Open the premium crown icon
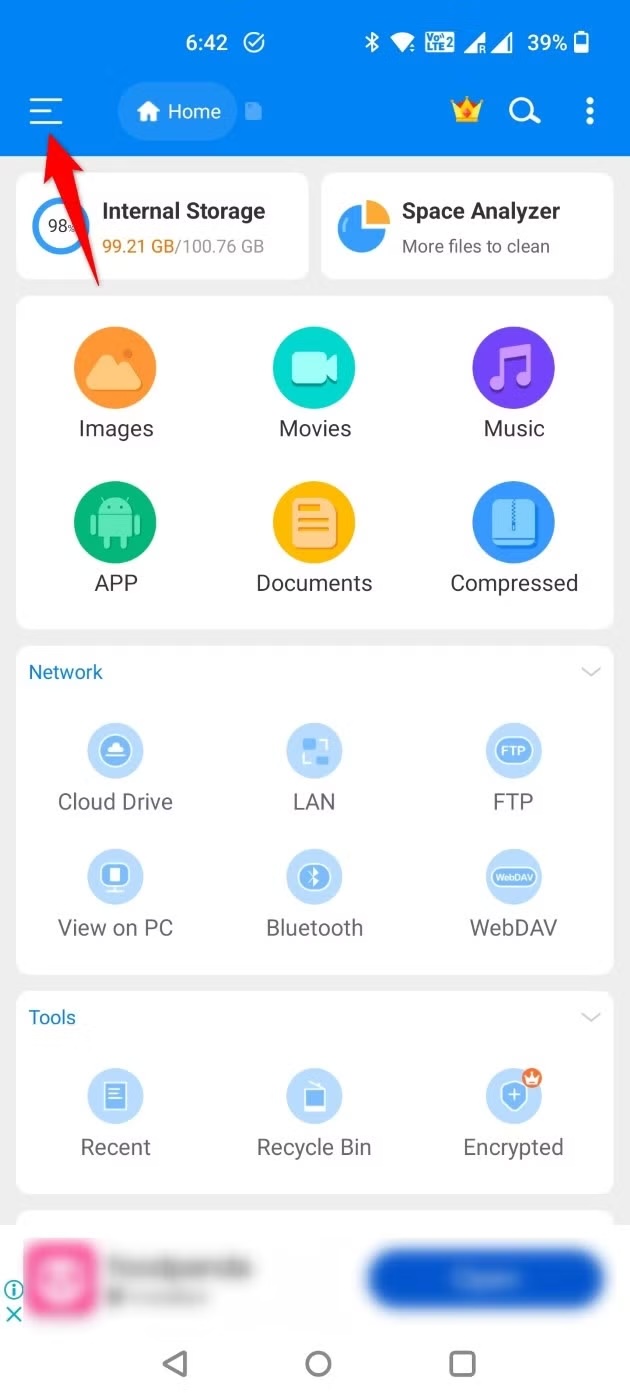The image size is (630, 1400). point(467,111)
